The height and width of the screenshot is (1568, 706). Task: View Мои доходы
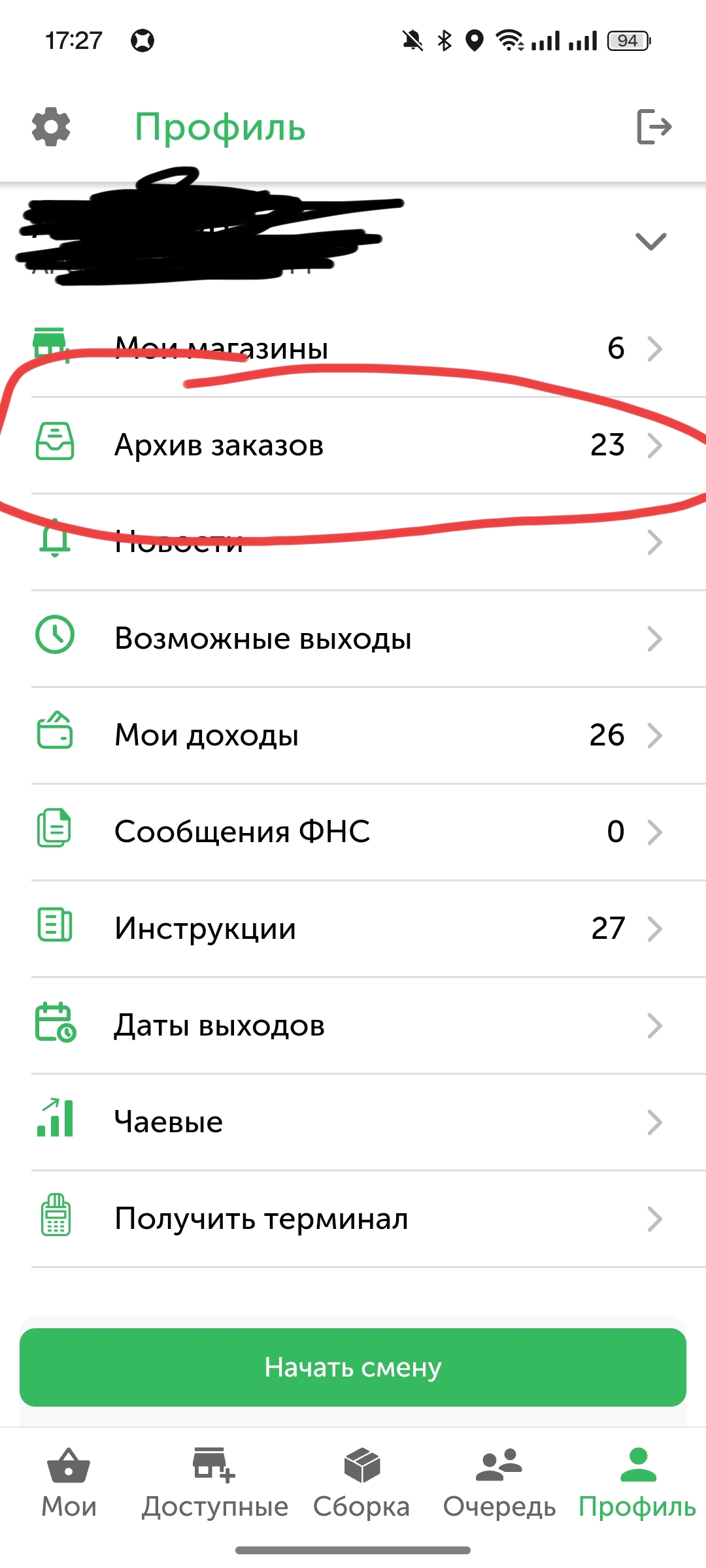(x=353, y=736)
